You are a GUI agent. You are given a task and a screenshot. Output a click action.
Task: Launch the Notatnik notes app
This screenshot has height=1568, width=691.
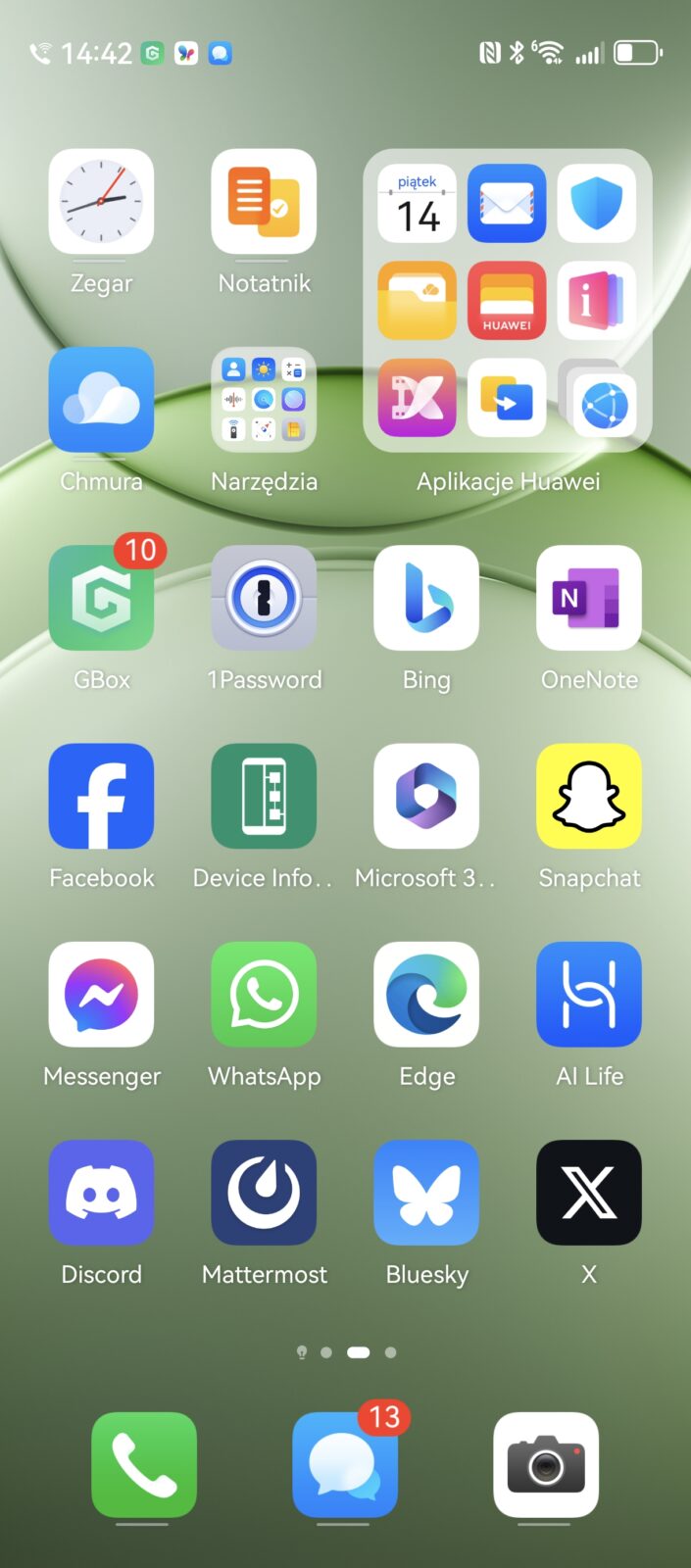(264, 202)
